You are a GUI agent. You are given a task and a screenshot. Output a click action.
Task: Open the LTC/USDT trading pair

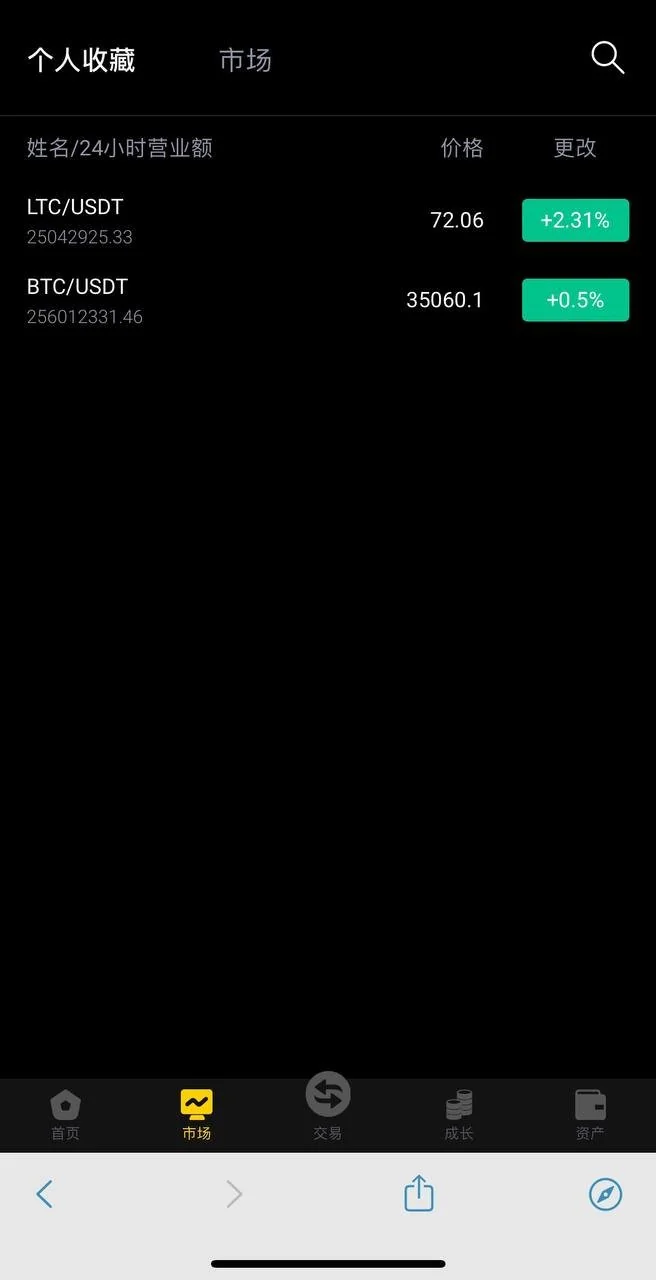(75, 208)
